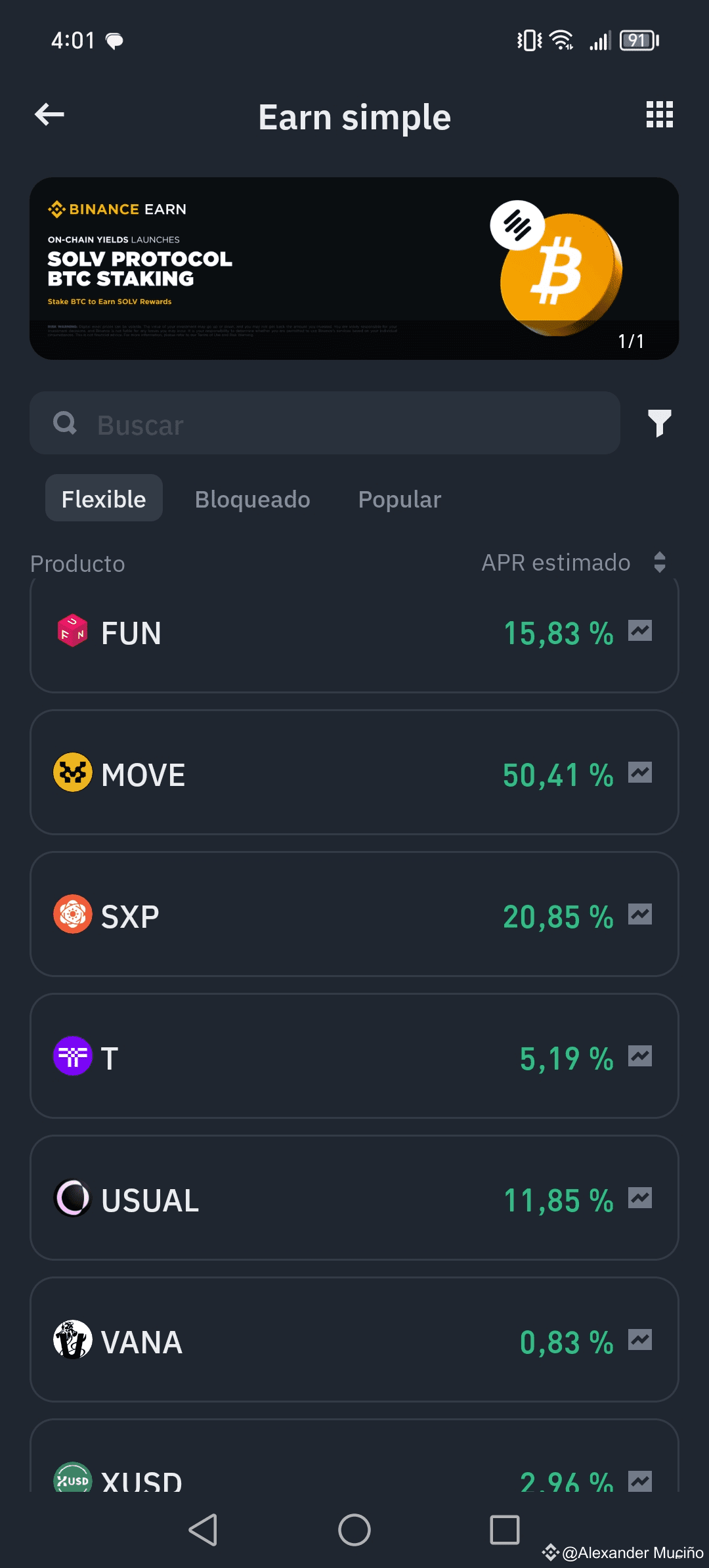View the APR chart for FUN
Screen dimensions: 709x1568
(640, 631)
